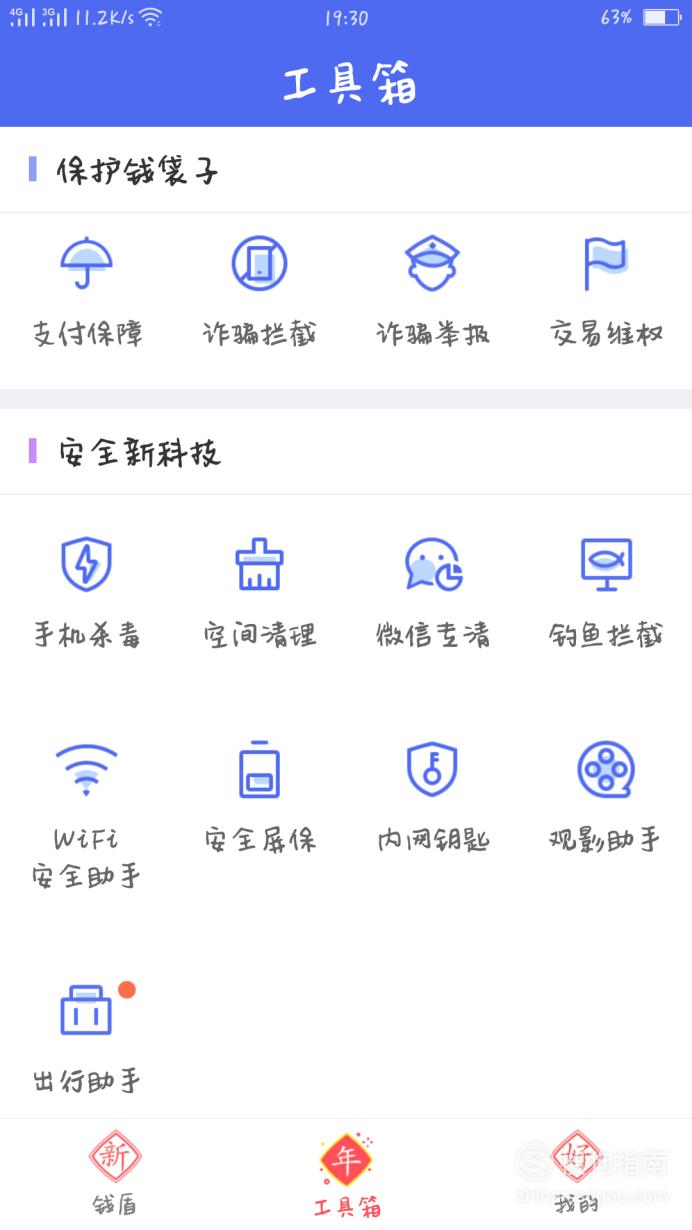Go to the 我的 tab
692x1230 pixels.
[577, 1174]
